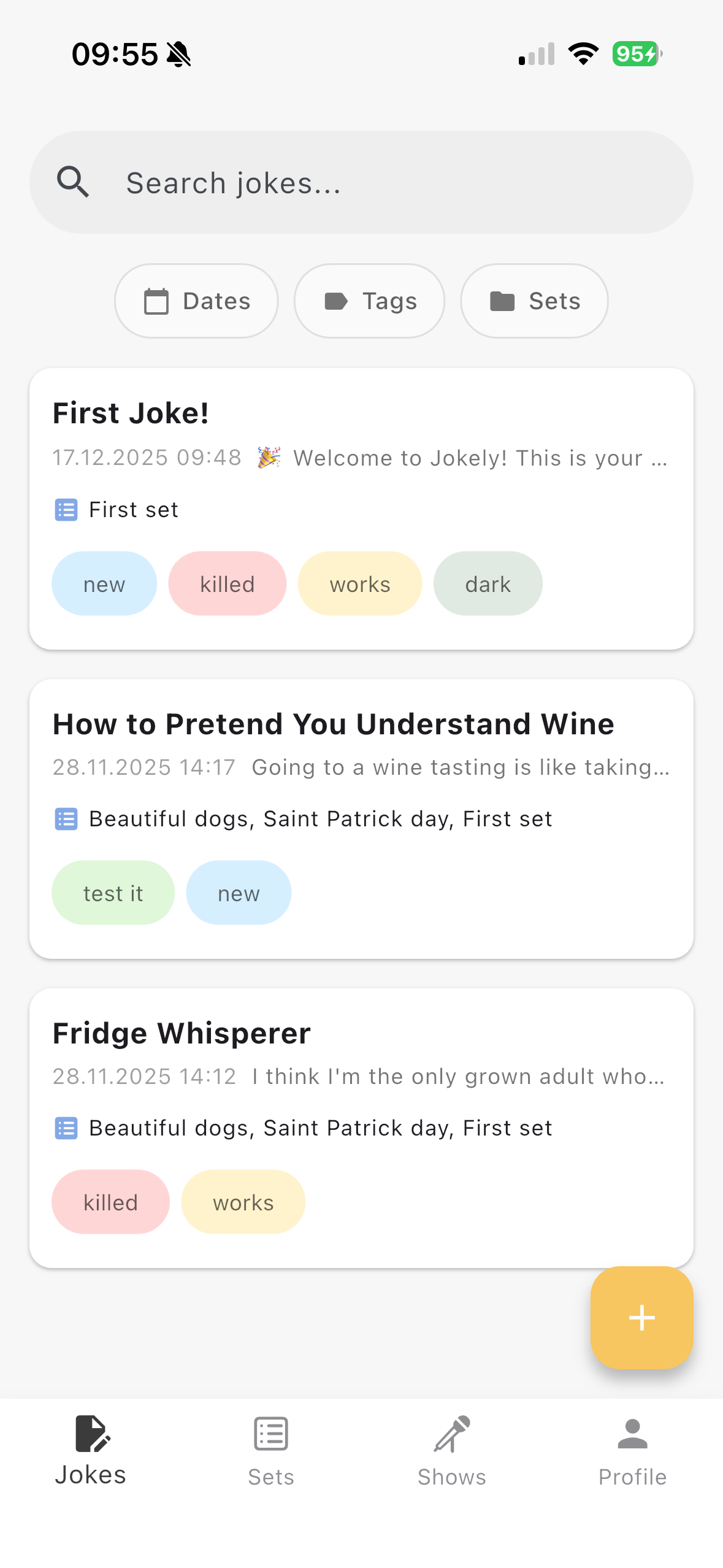Click the Jokes pencil icon in bottom bar

pos(91,1434)
